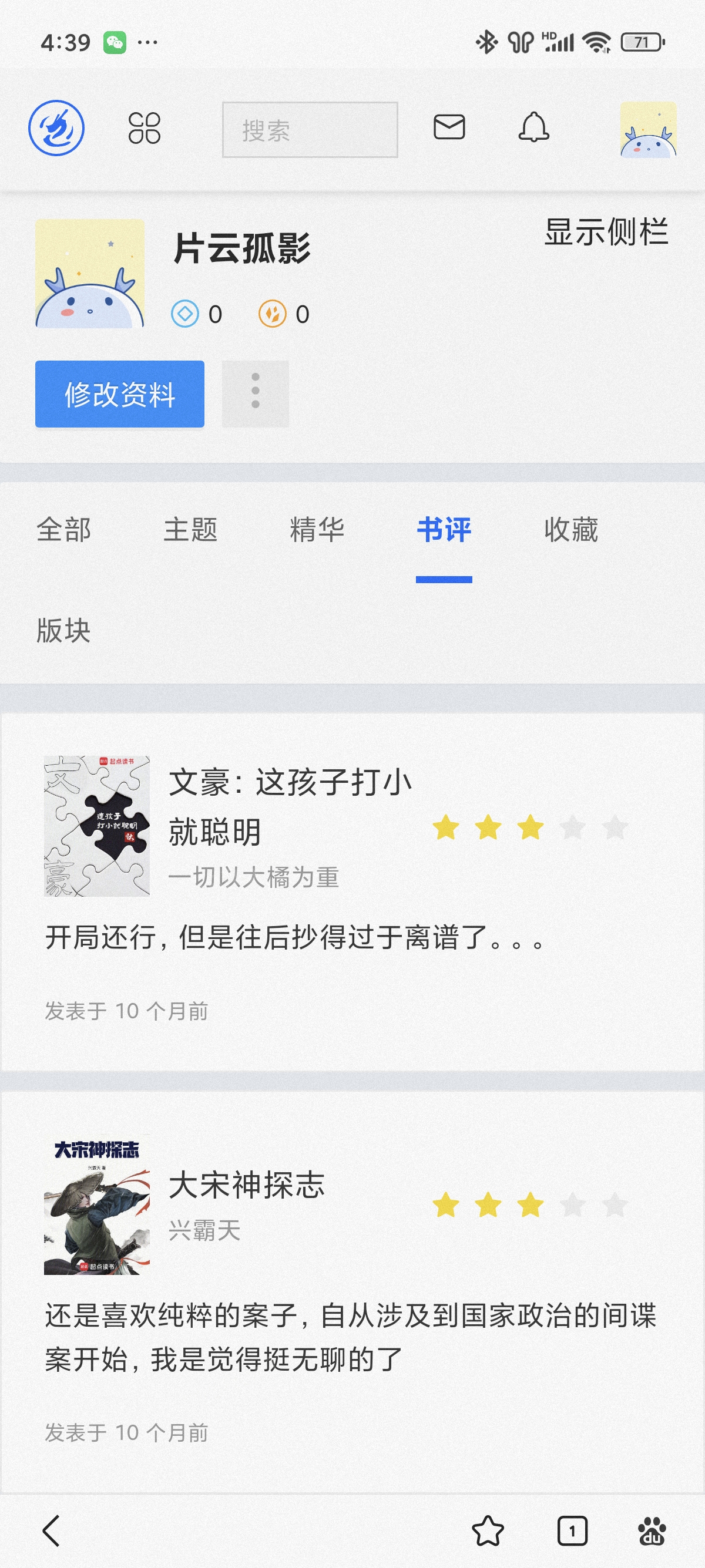Switch to the 收藏 tab
705x1568 pixels.
[x=570, y=530]
